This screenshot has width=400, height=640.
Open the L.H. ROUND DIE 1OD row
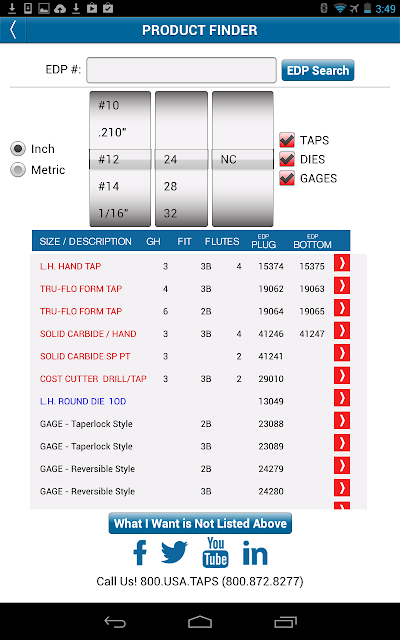coord(199,401)
